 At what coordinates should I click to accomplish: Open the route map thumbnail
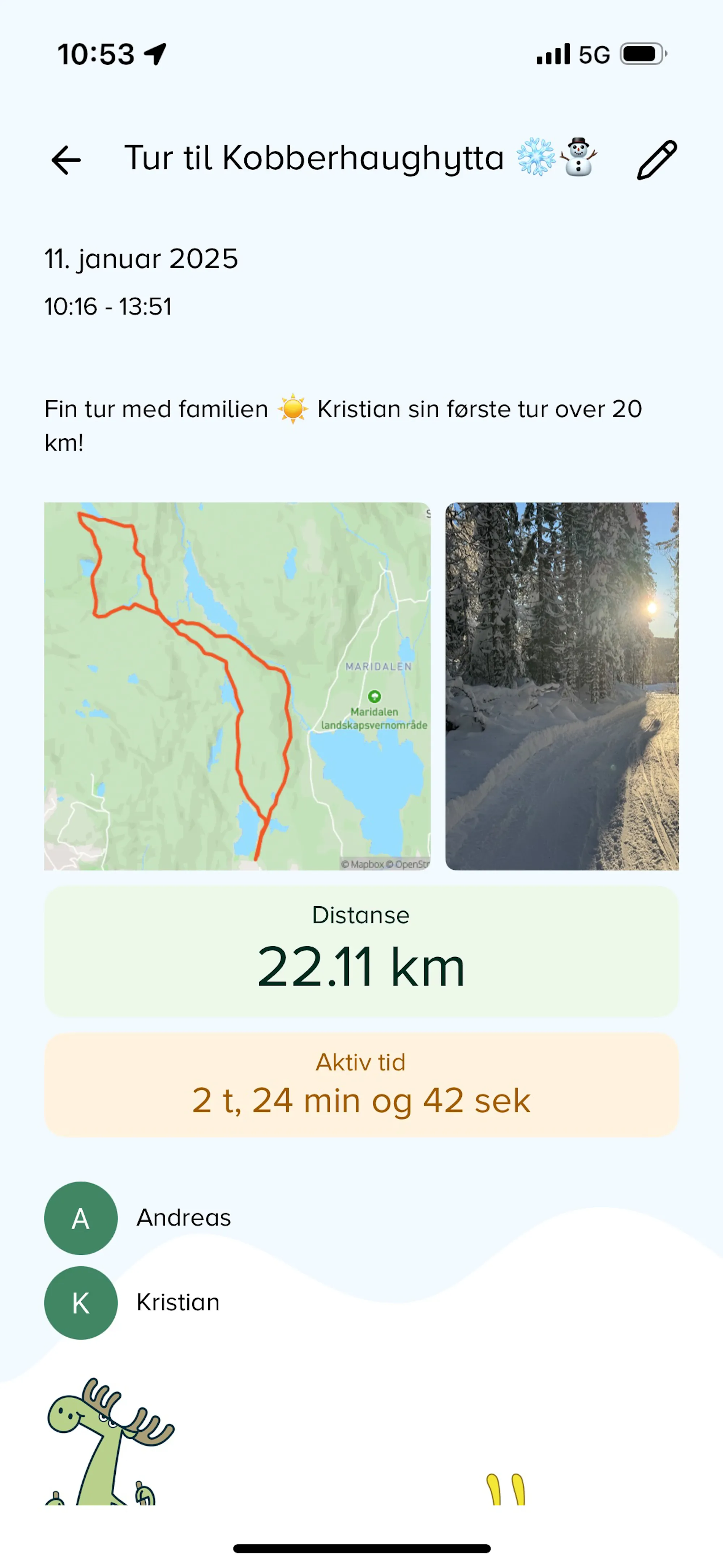[237, 686]
